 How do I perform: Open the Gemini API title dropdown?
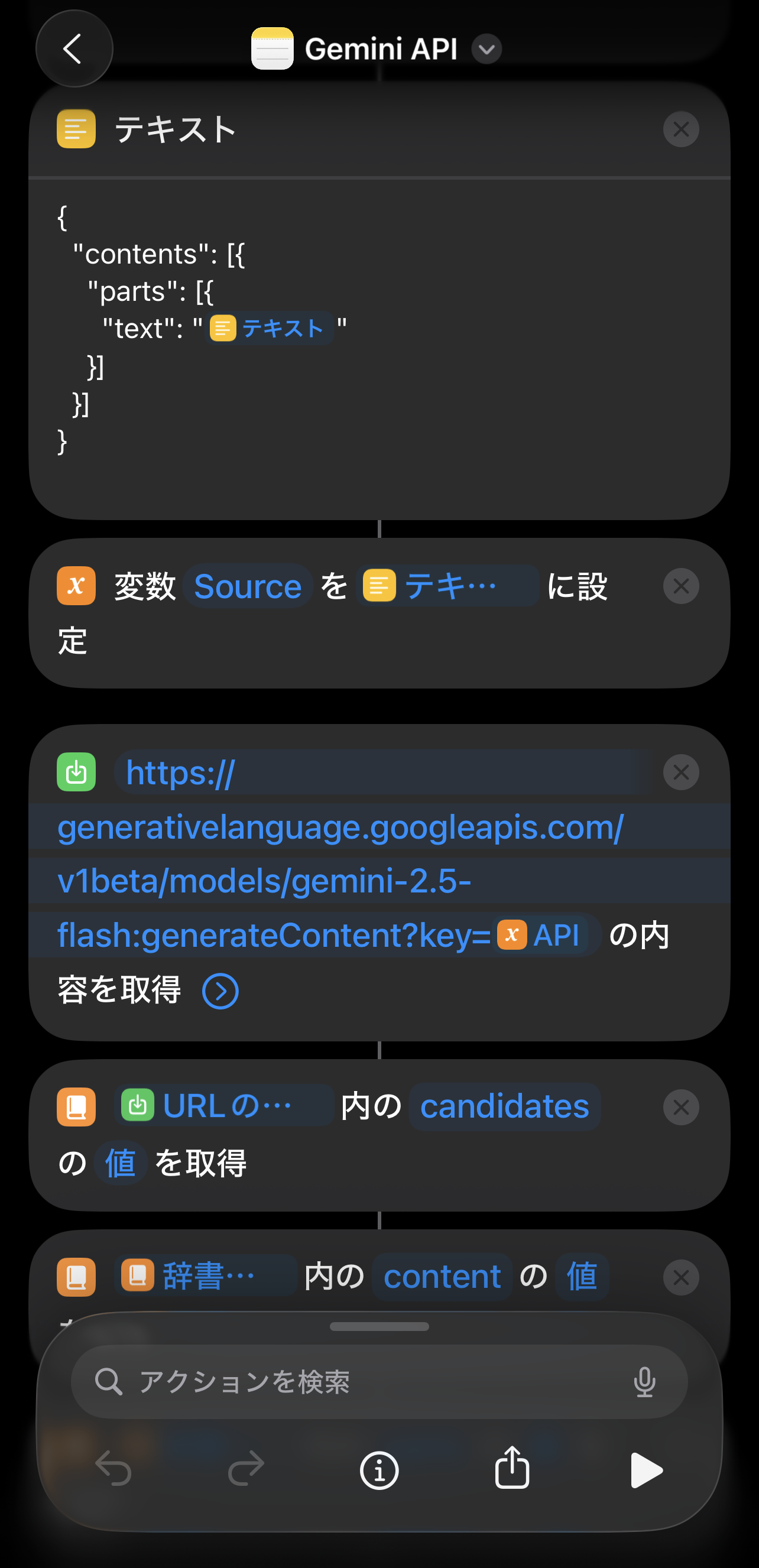tap(486, 49)
